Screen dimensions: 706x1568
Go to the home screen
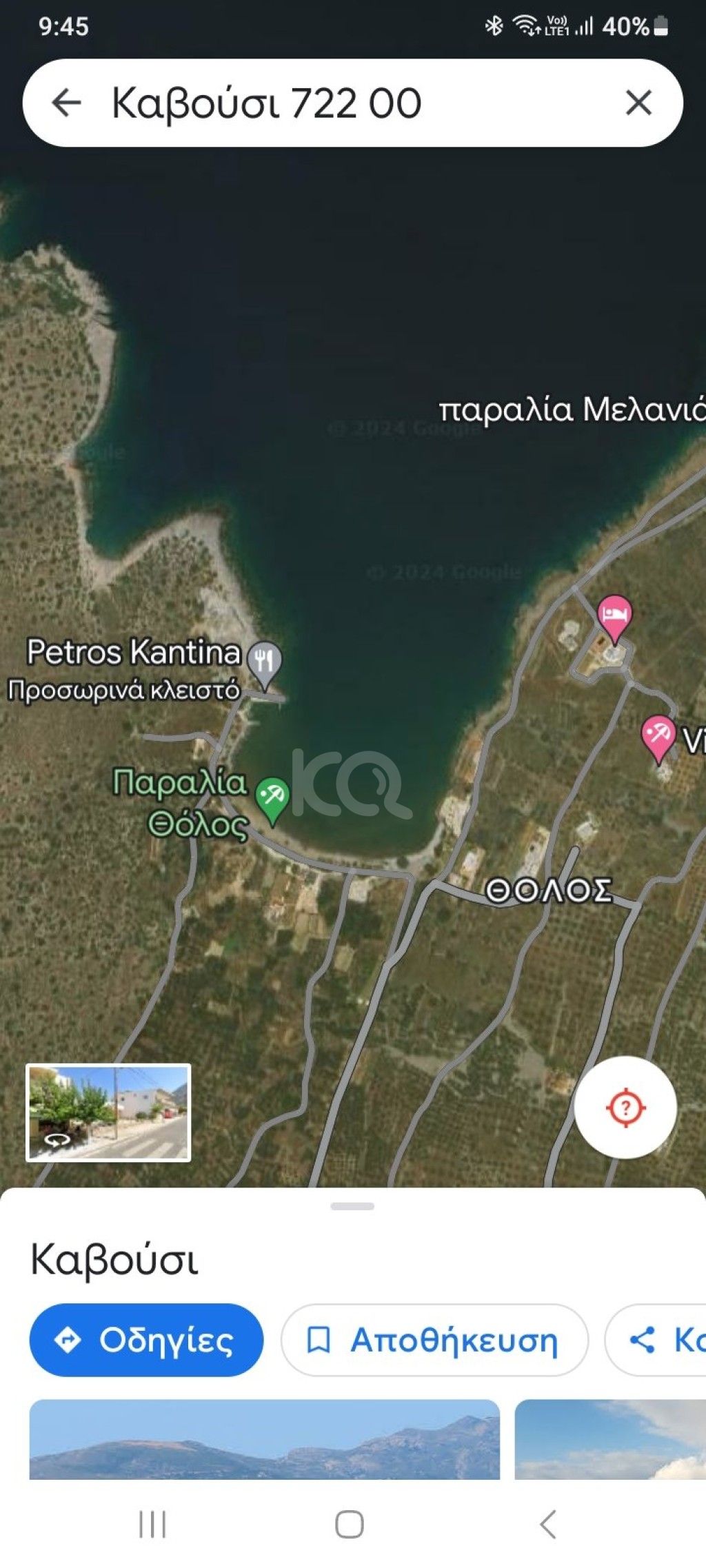(x=350, y=1524)
